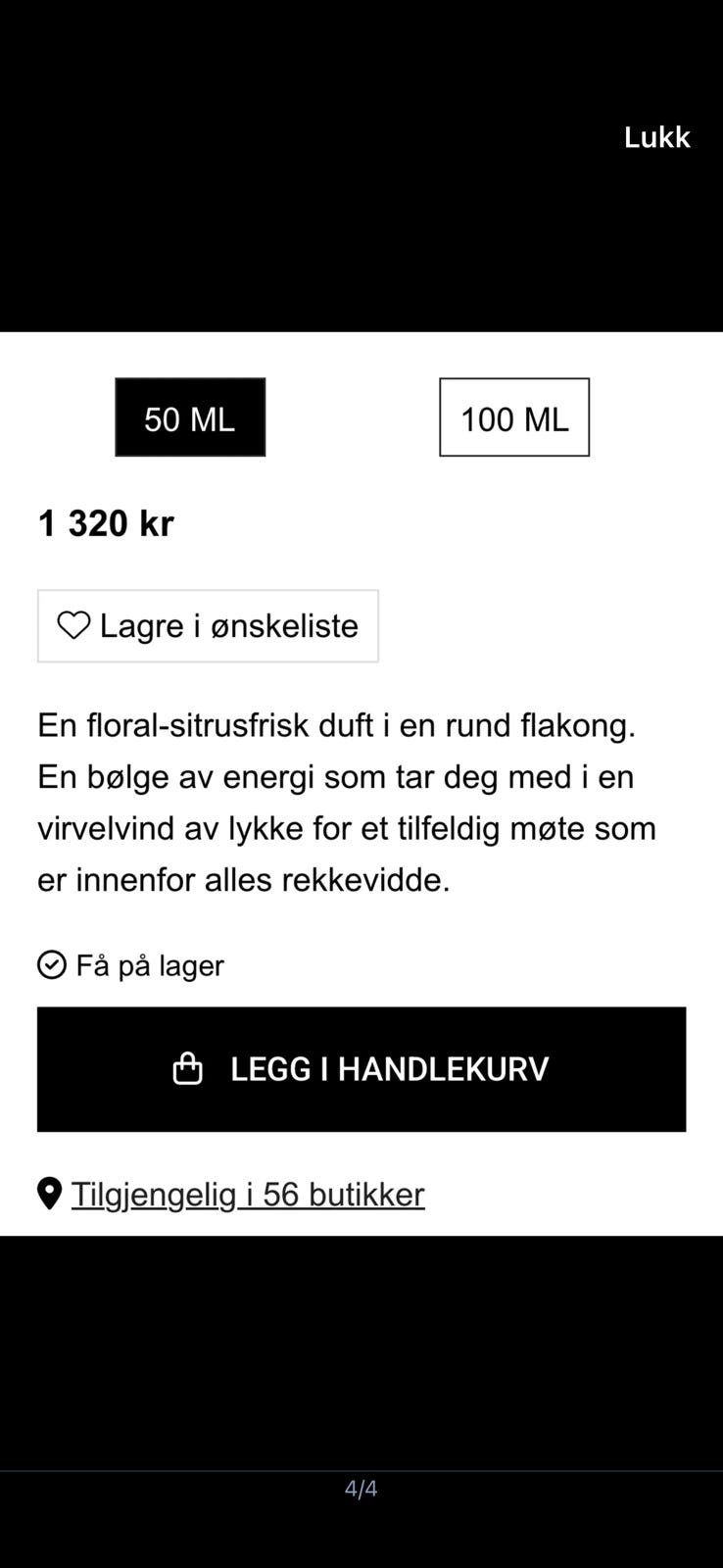This screenshot has width=723, height=1568.
Task: Tap the bag icon inside LEGG I HANDLEKURV
Action: [x=188, y=1068]
